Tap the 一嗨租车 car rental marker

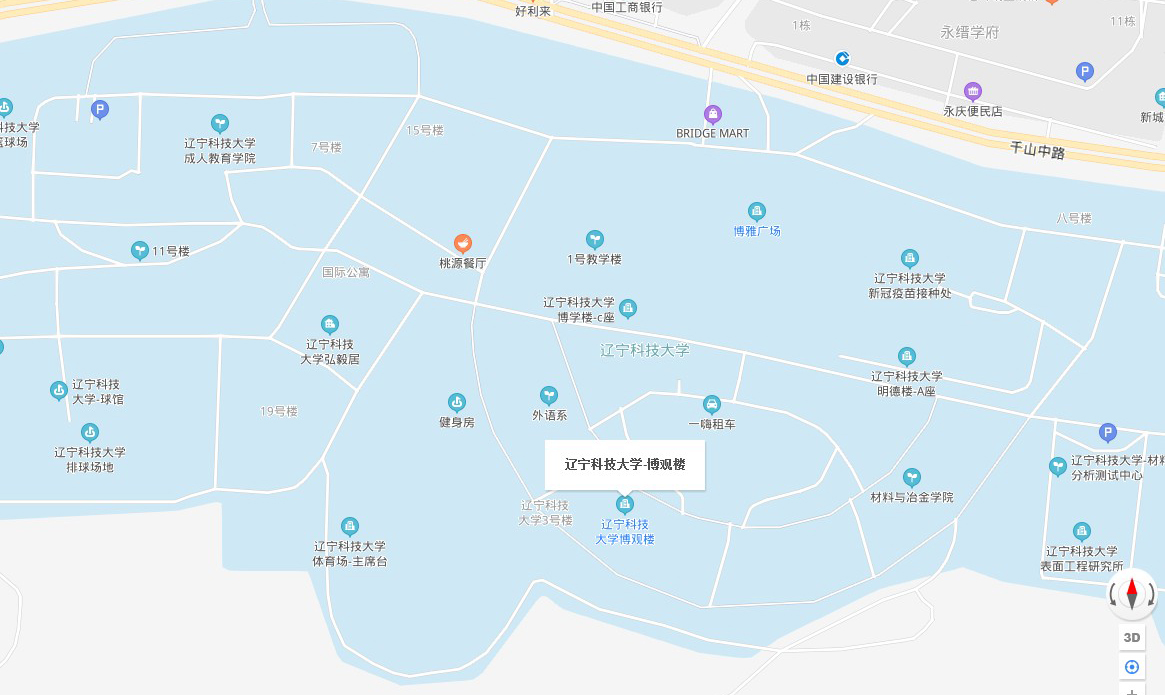tap(712, 404)
